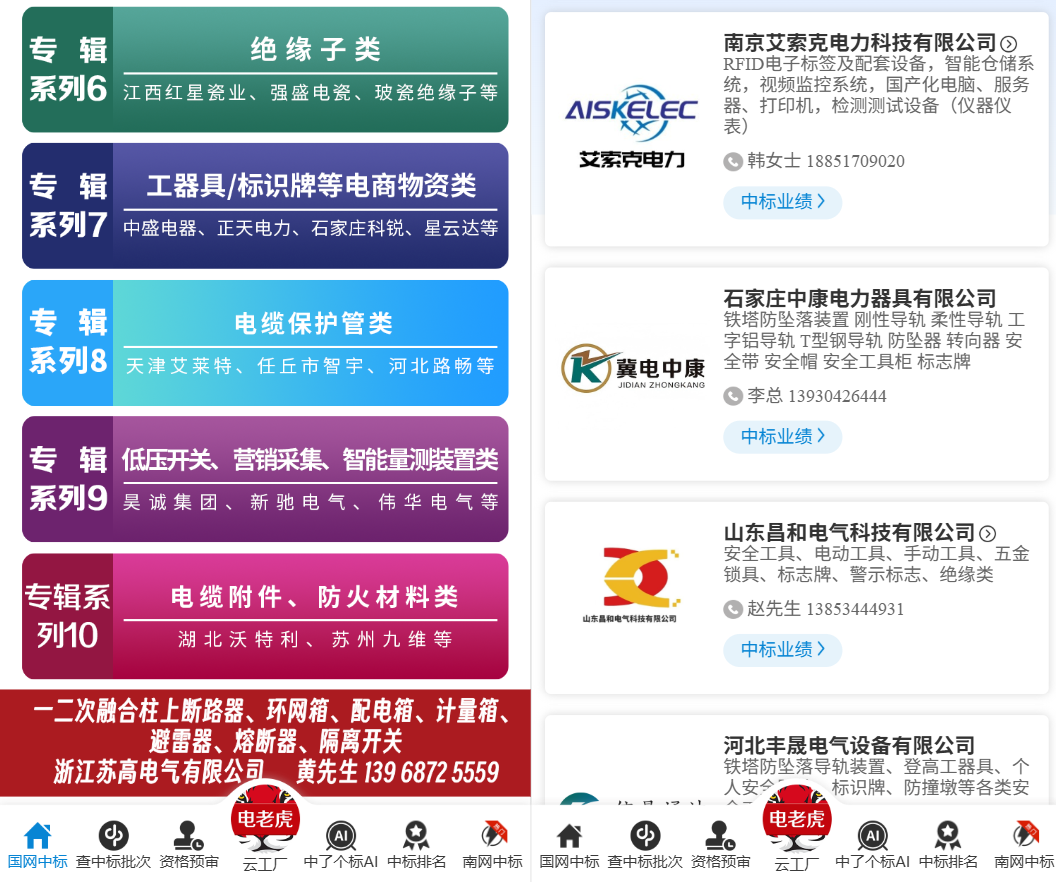Viewport: 1056px width, 882px height.
Task: View 中标业绩 for 南京艾索克电力
Action: tap(782, 202)
